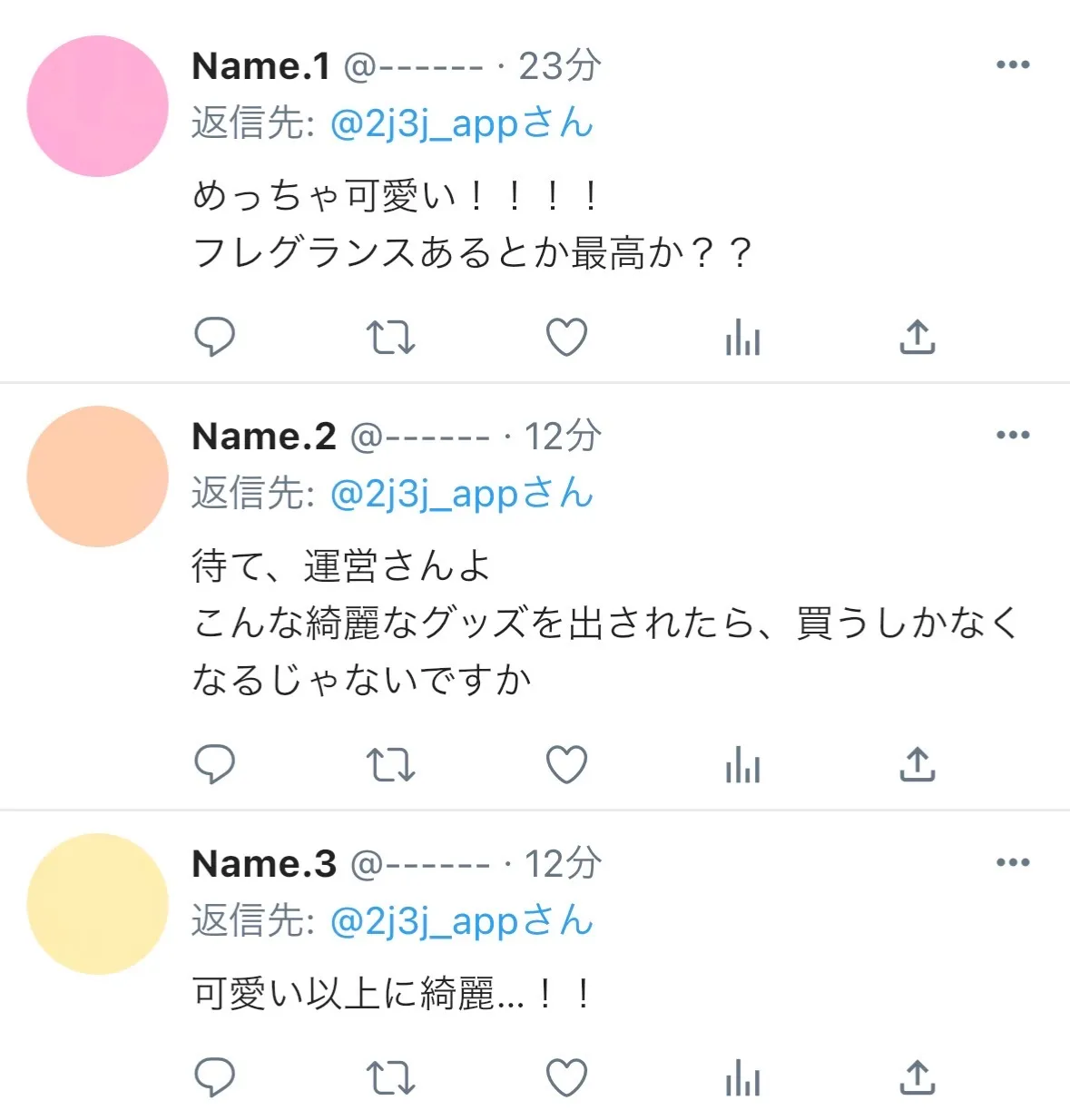
Task: Like Name.3's tweet
Action: coord(566,1077)
